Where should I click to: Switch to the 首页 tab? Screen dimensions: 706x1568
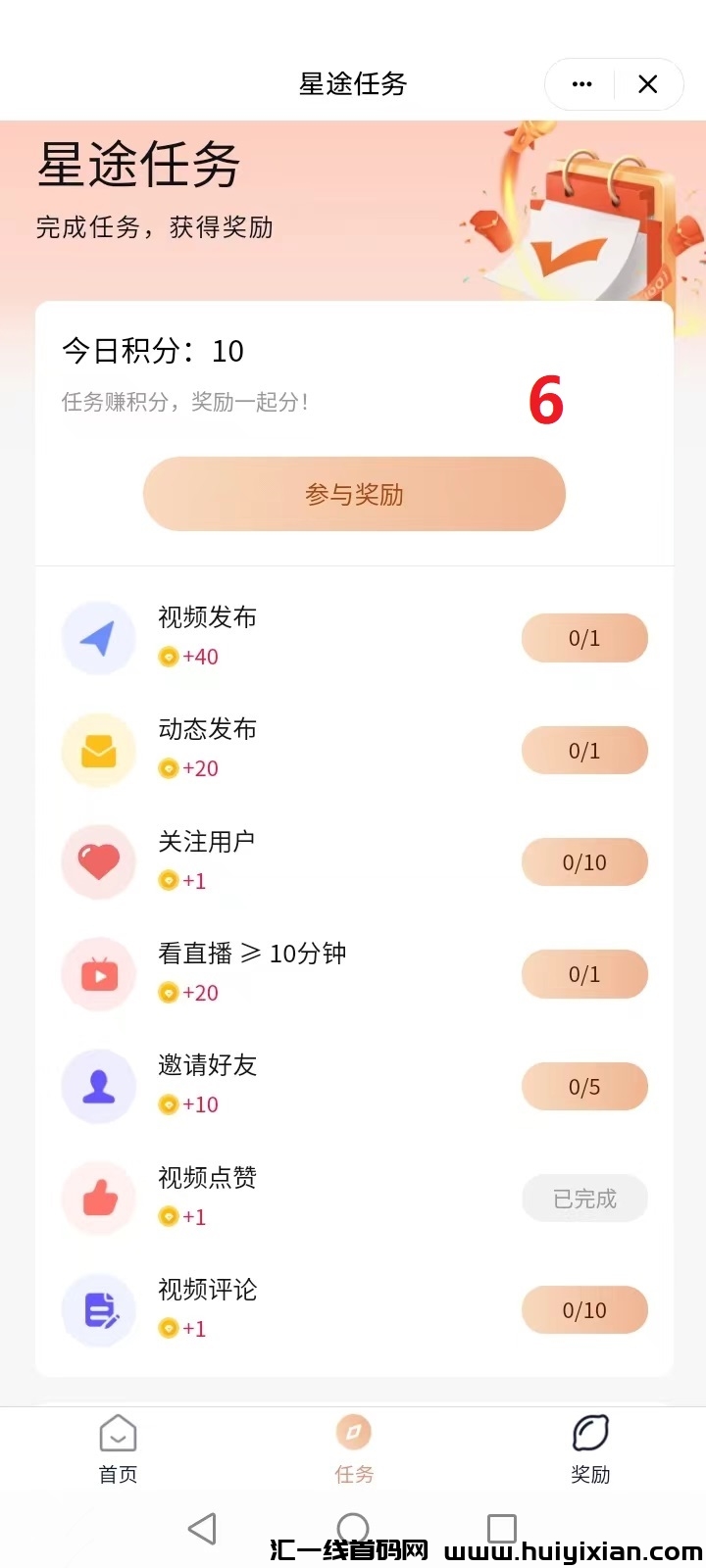point(118,1450)
